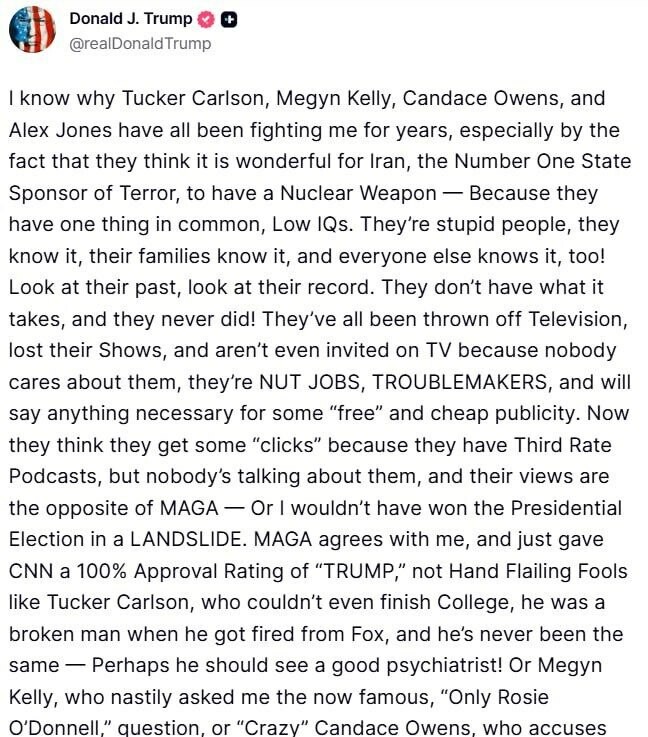Open the Donald J. Trump display name
The height and width of the screenshot is (737, 648).
click(x=130, y=19)
